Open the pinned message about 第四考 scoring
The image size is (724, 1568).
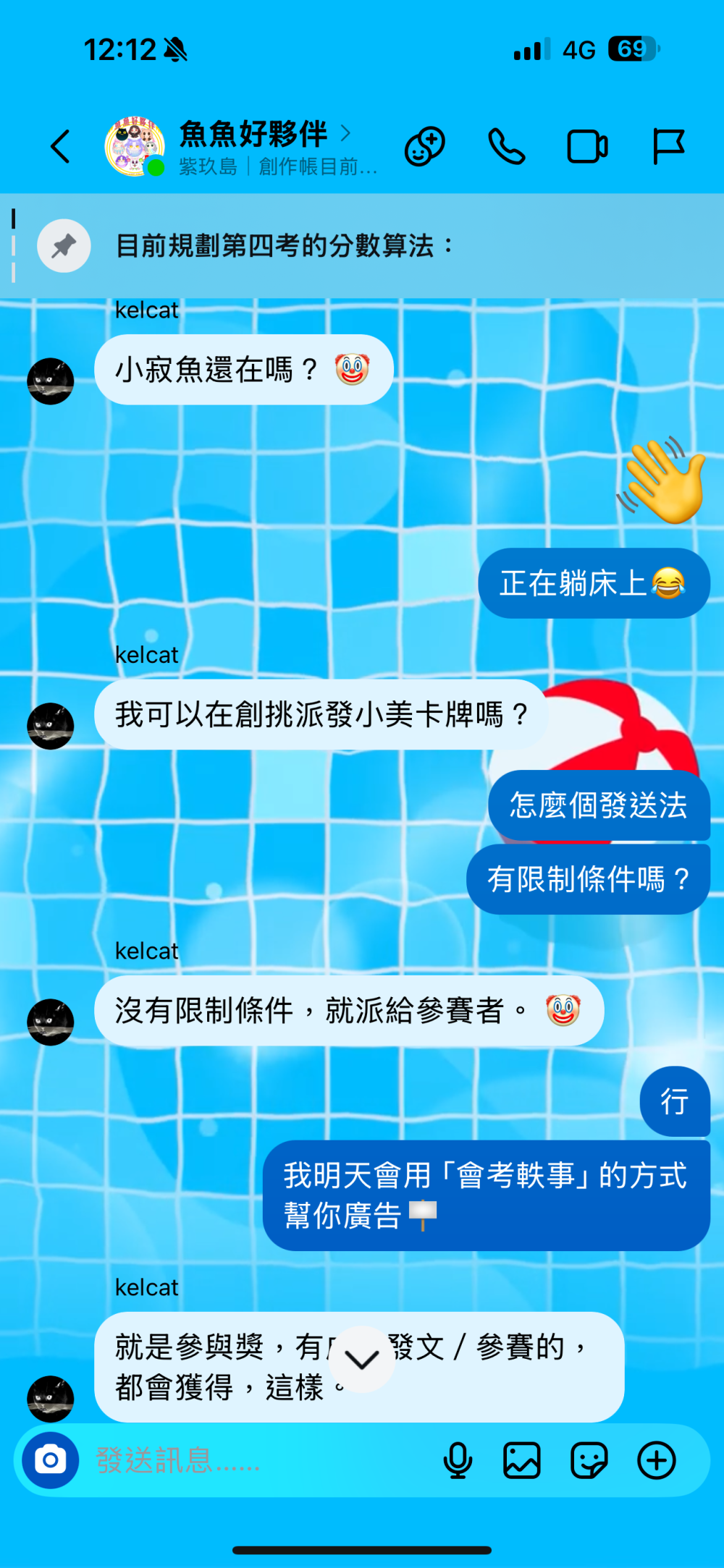[362, 246]
